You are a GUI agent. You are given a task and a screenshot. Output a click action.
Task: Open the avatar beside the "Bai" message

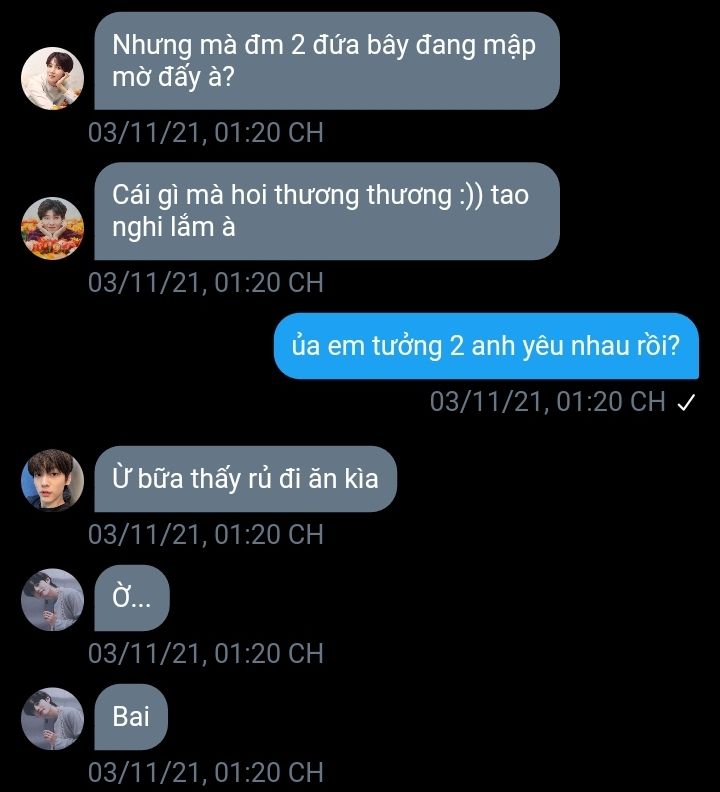[52, 718]
